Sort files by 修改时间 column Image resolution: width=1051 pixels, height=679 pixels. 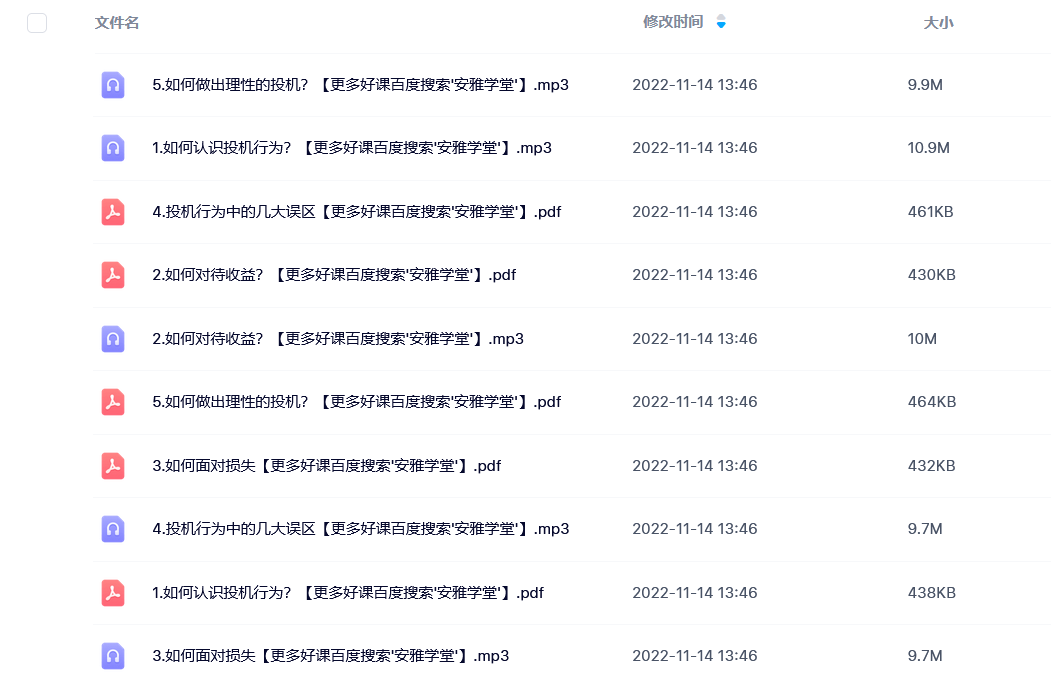point(673,22)
